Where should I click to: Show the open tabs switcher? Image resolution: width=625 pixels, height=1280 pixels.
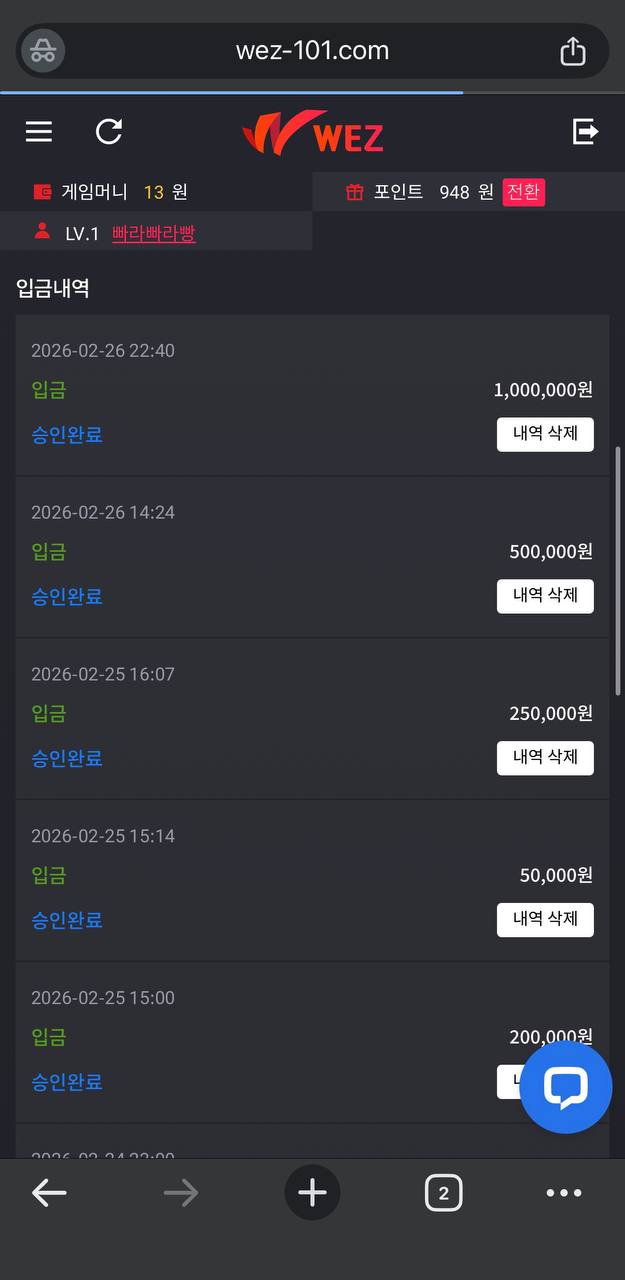(443, 1193)
